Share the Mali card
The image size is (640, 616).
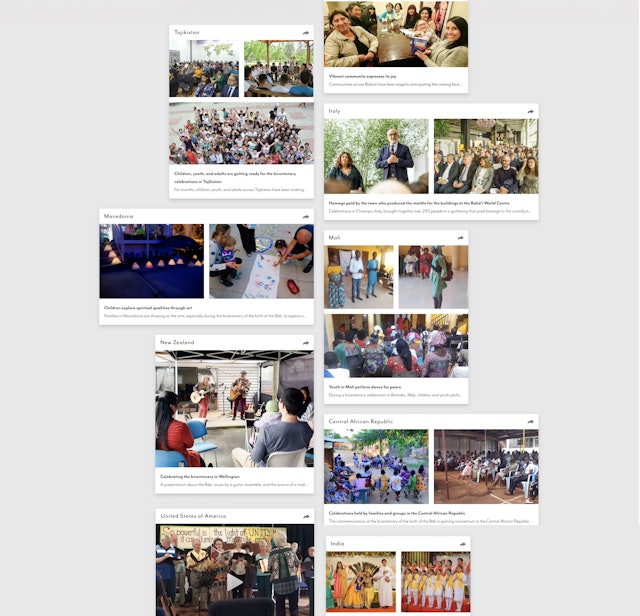click(x=460, y=238)
